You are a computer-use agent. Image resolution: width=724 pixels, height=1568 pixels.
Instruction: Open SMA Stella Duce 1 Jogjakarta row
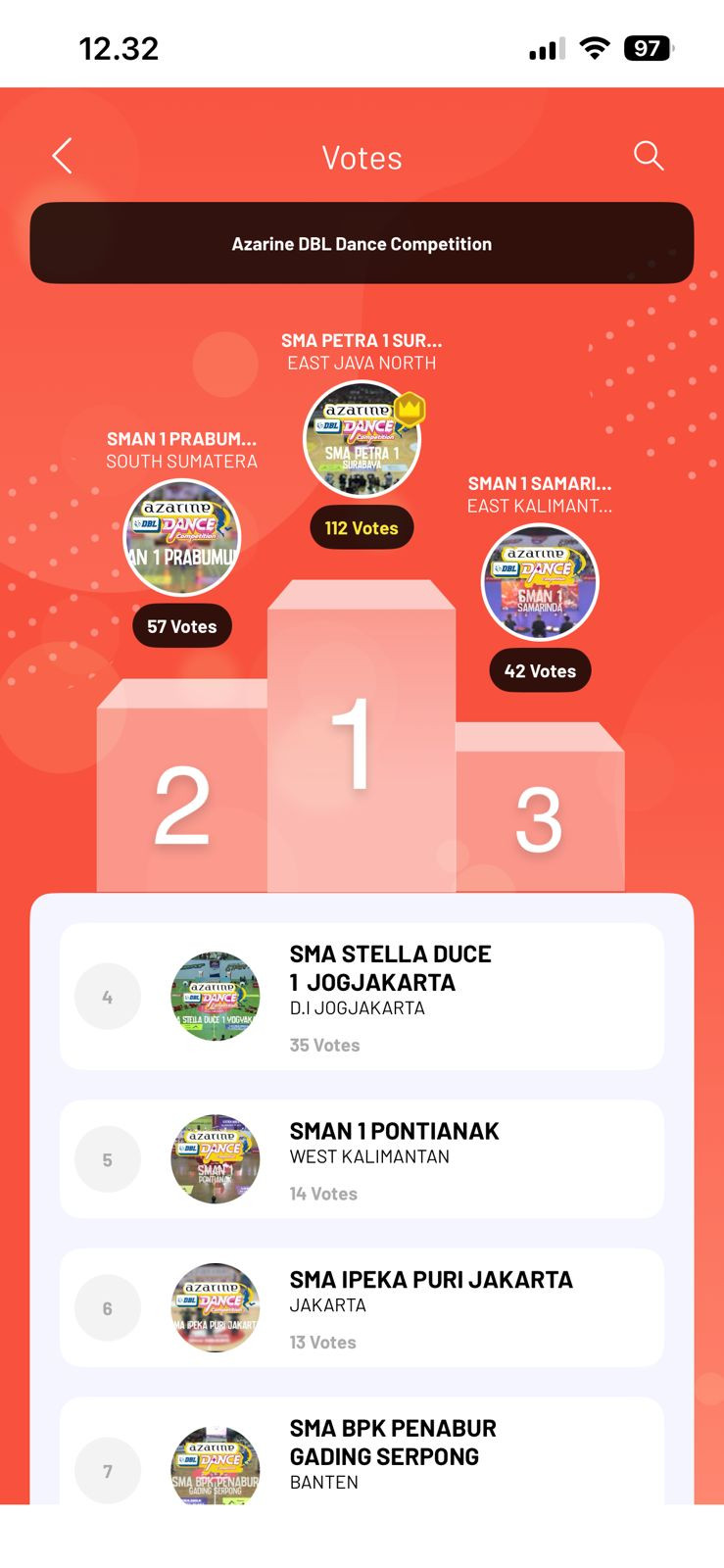click(362, 997)
